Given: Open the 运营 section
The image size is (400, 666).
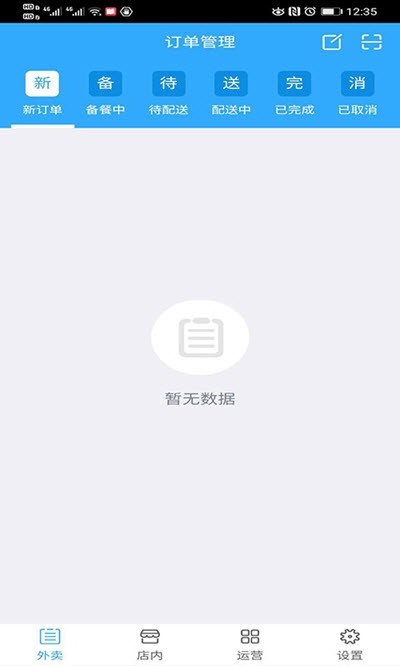Looking at the screenshot, I should (x=250, y=644).
